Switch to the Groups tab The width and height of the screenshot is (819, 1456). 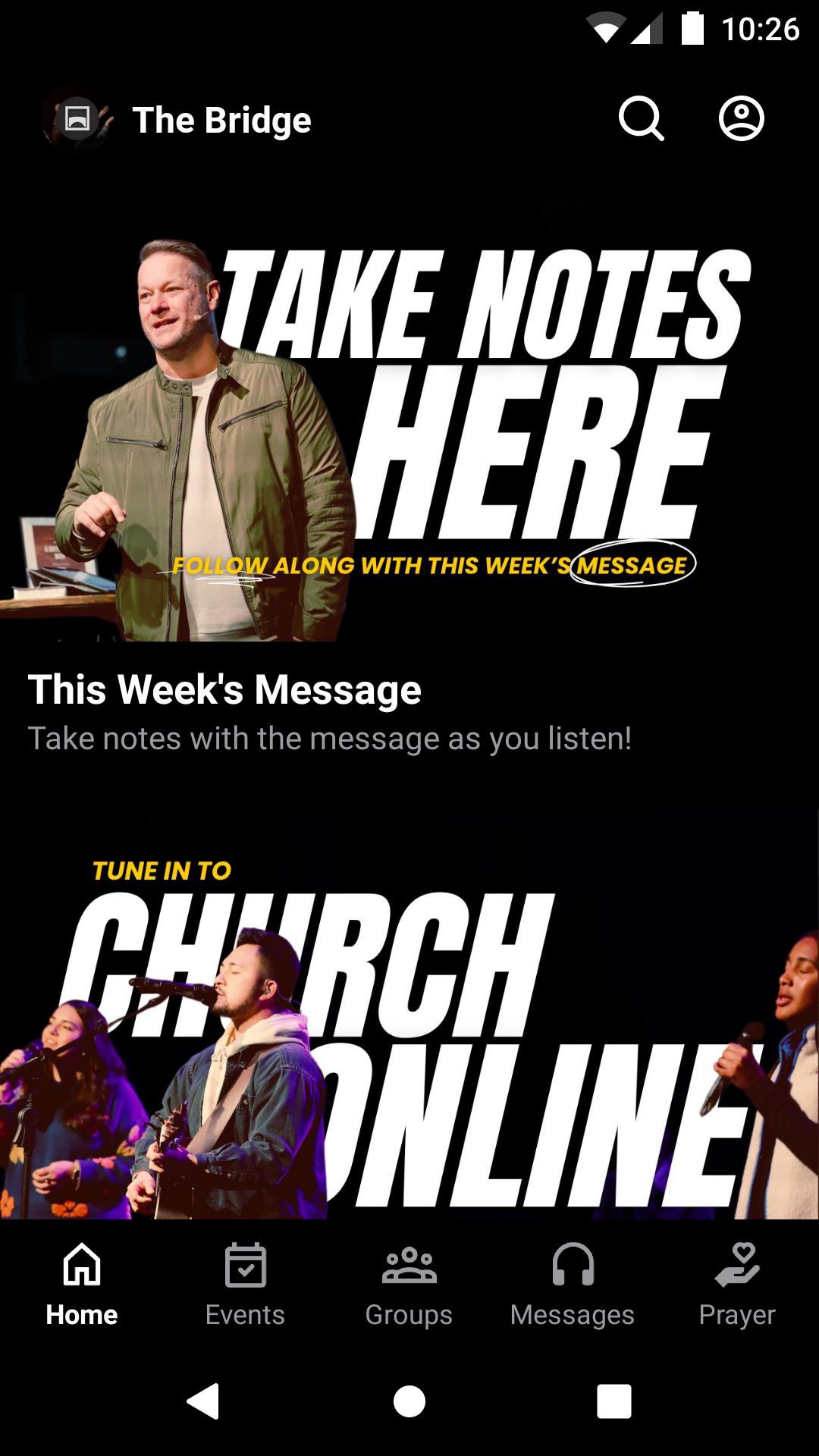tap(409, 1285)
